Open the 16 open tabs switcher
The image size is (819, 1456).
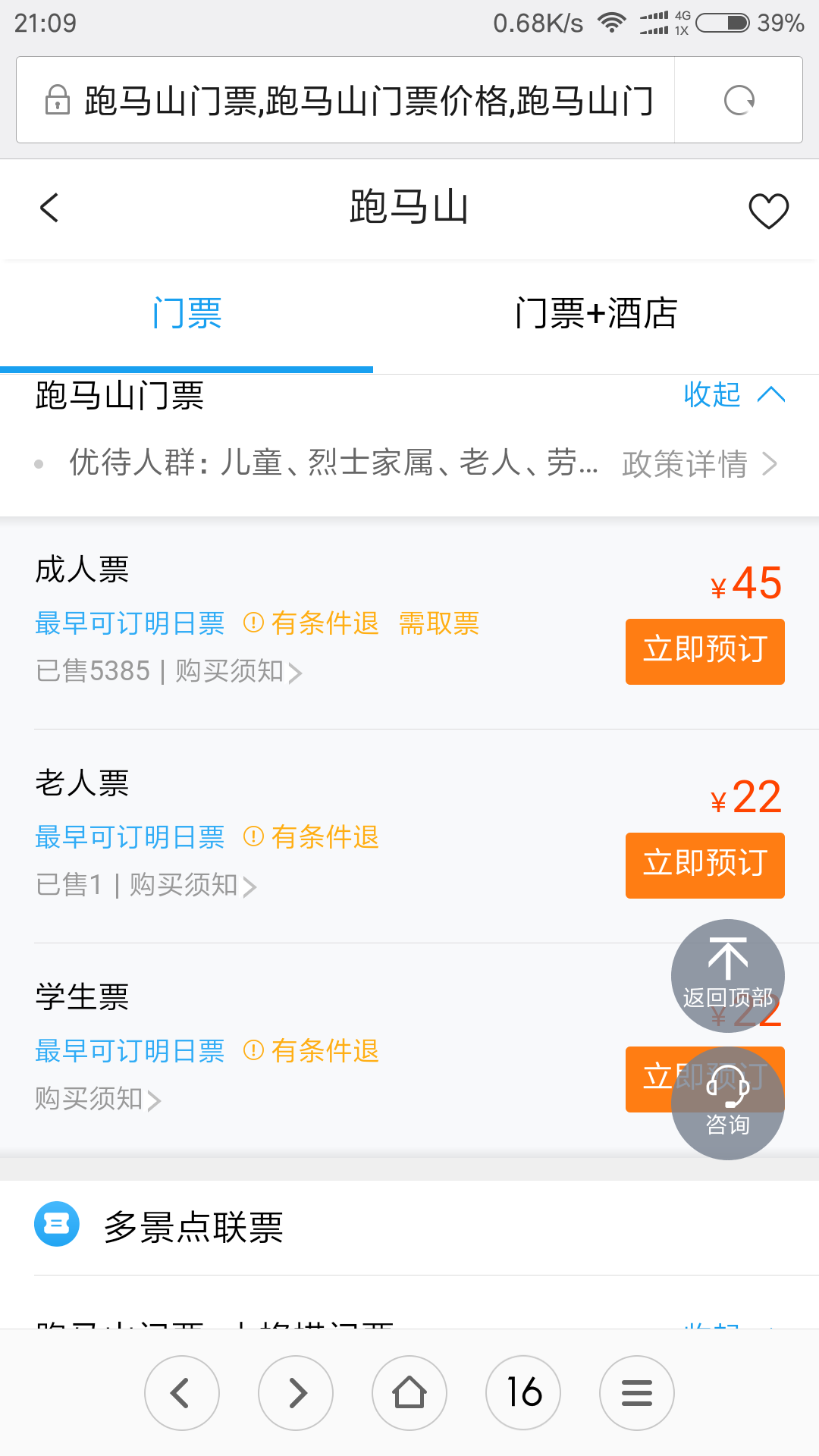click(x=523, y=1393)
